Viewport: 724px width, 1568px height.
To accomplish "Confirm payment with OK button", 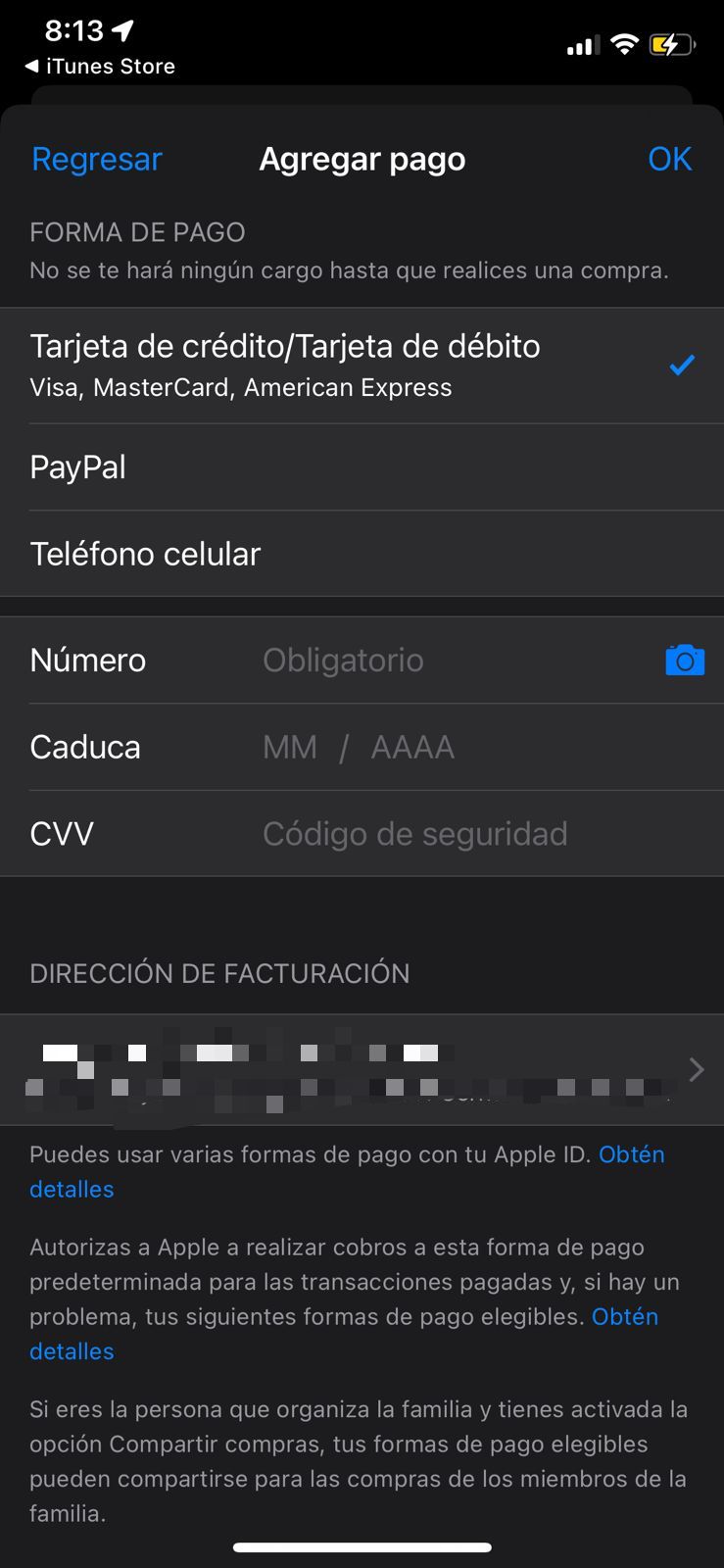I will [x=669, y=159].
